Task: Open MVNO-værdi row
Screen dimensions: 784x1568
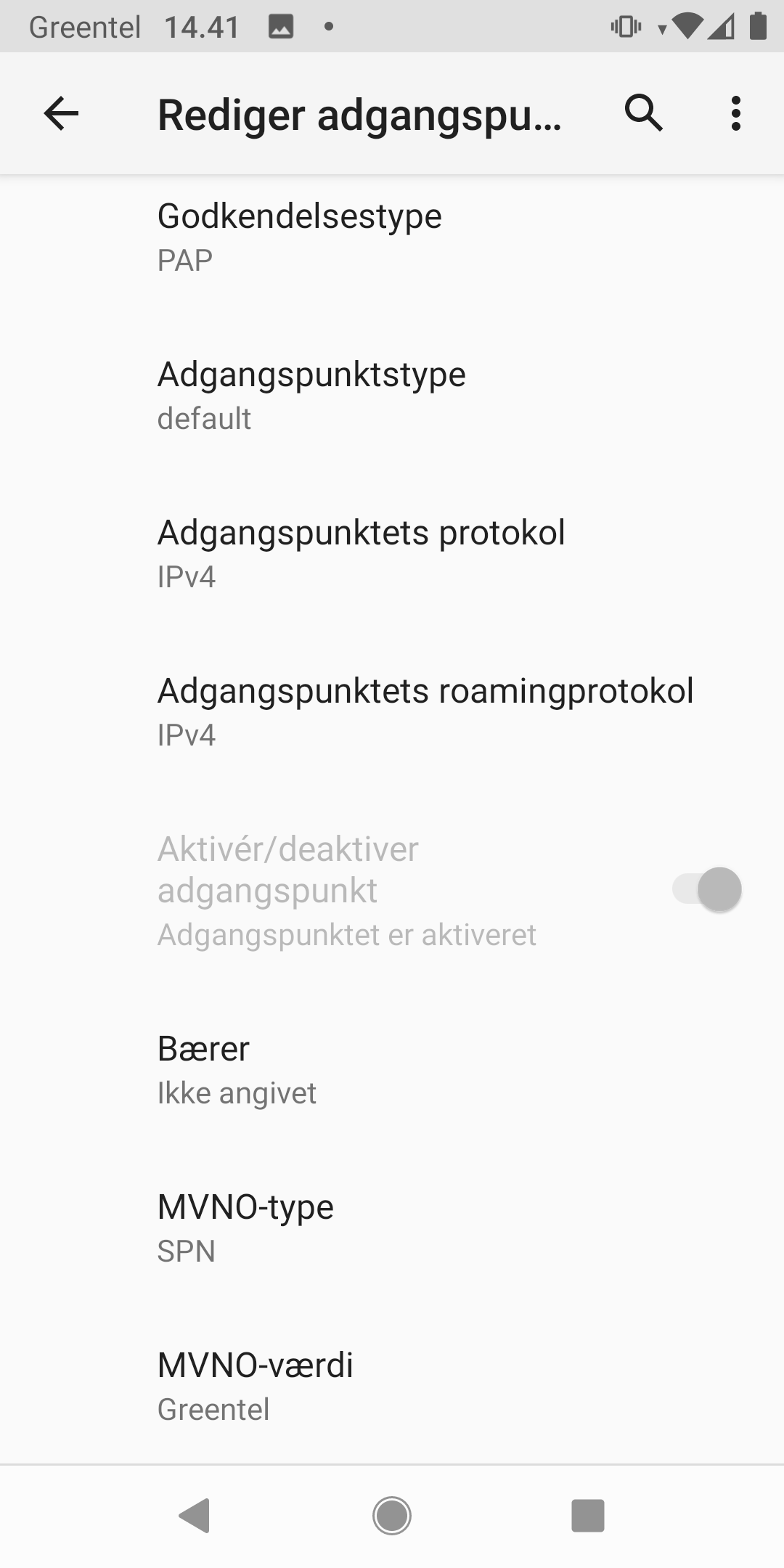Action: point(392,1387)
